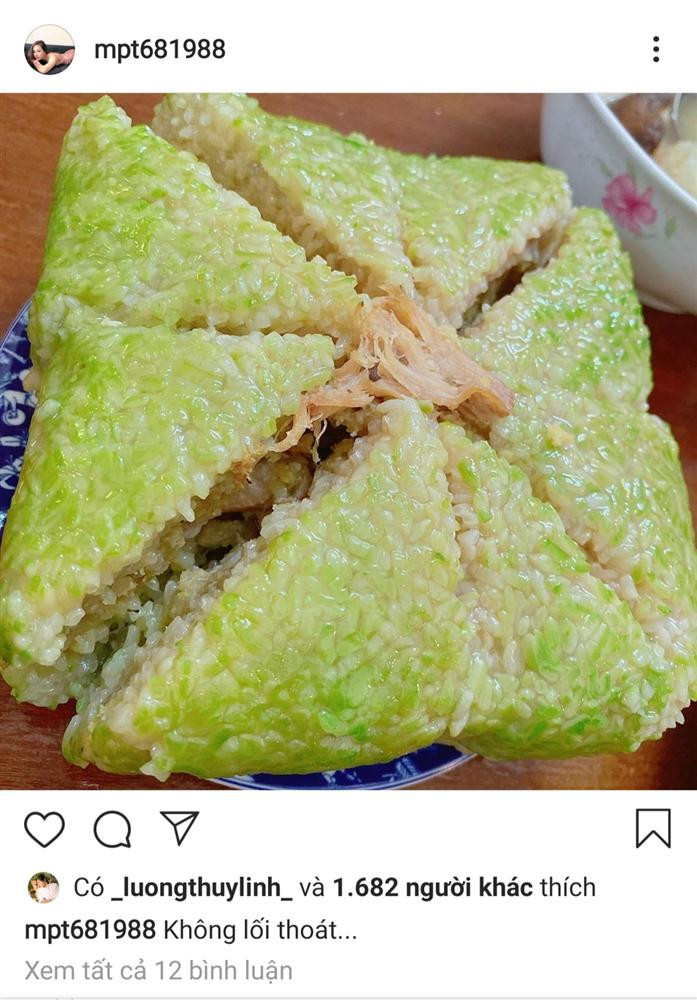Image resolution: width=697 pixels, height=1000 pixels.
Task: Open the comment bubble icon
Action: (x=112, y=829)
